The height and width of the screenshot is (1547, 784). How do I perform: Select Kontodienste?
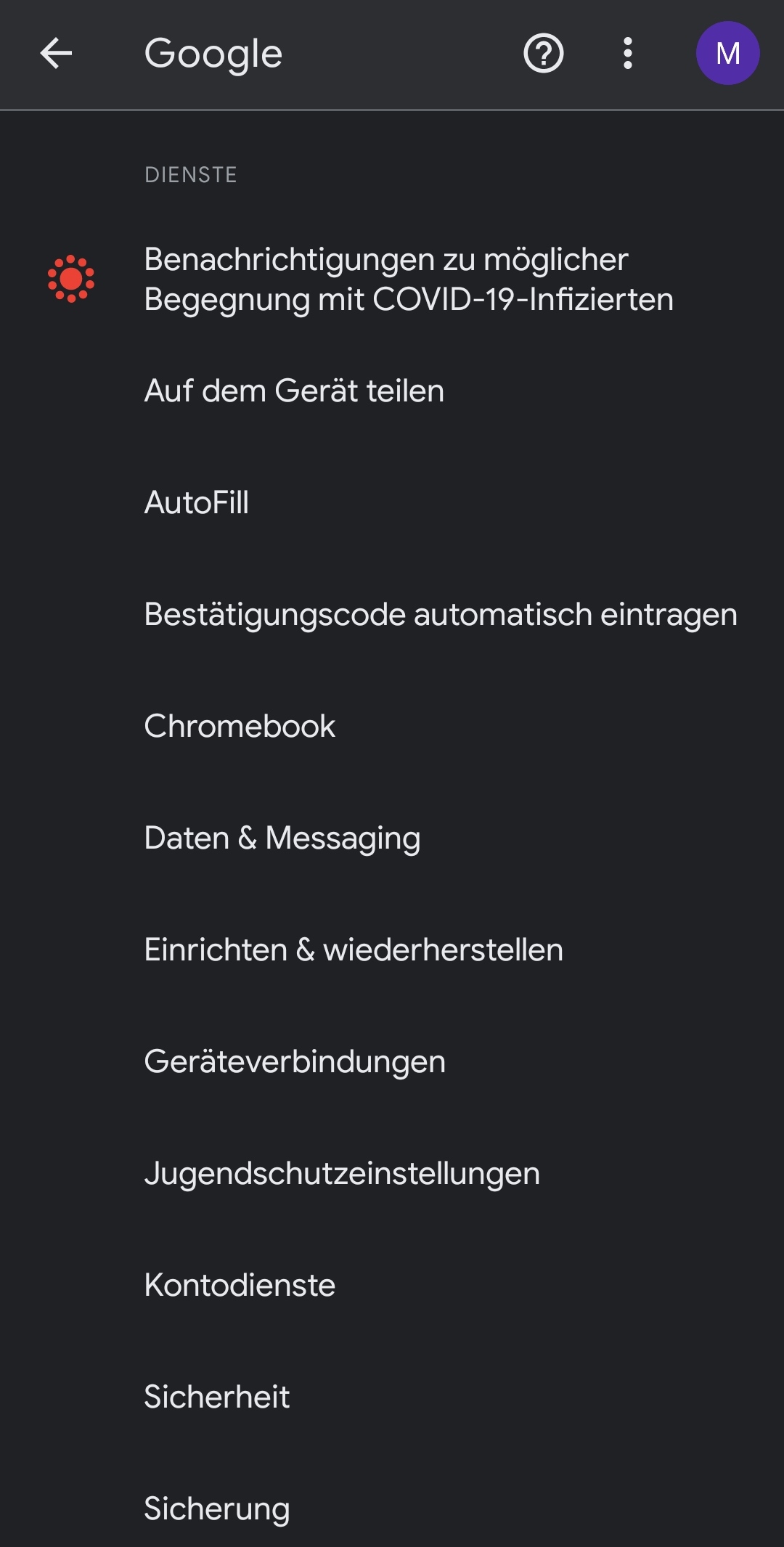392,1286
